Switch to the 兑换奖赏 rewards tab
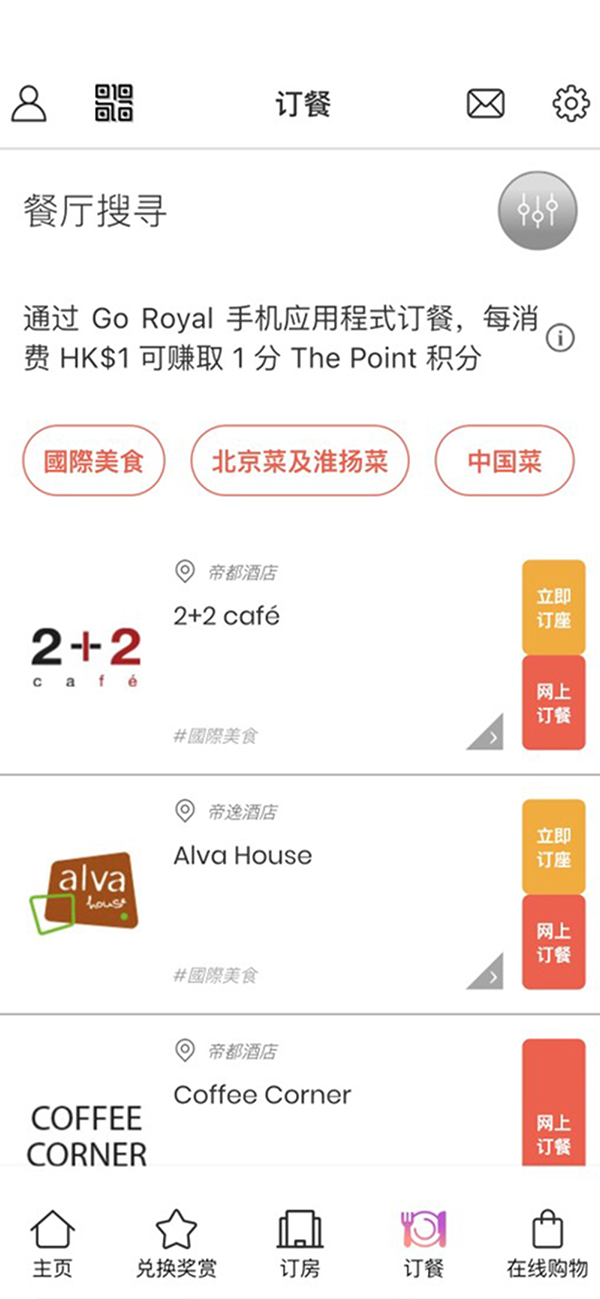Viewport: 600px width, 1299px height. point(176,1243)
